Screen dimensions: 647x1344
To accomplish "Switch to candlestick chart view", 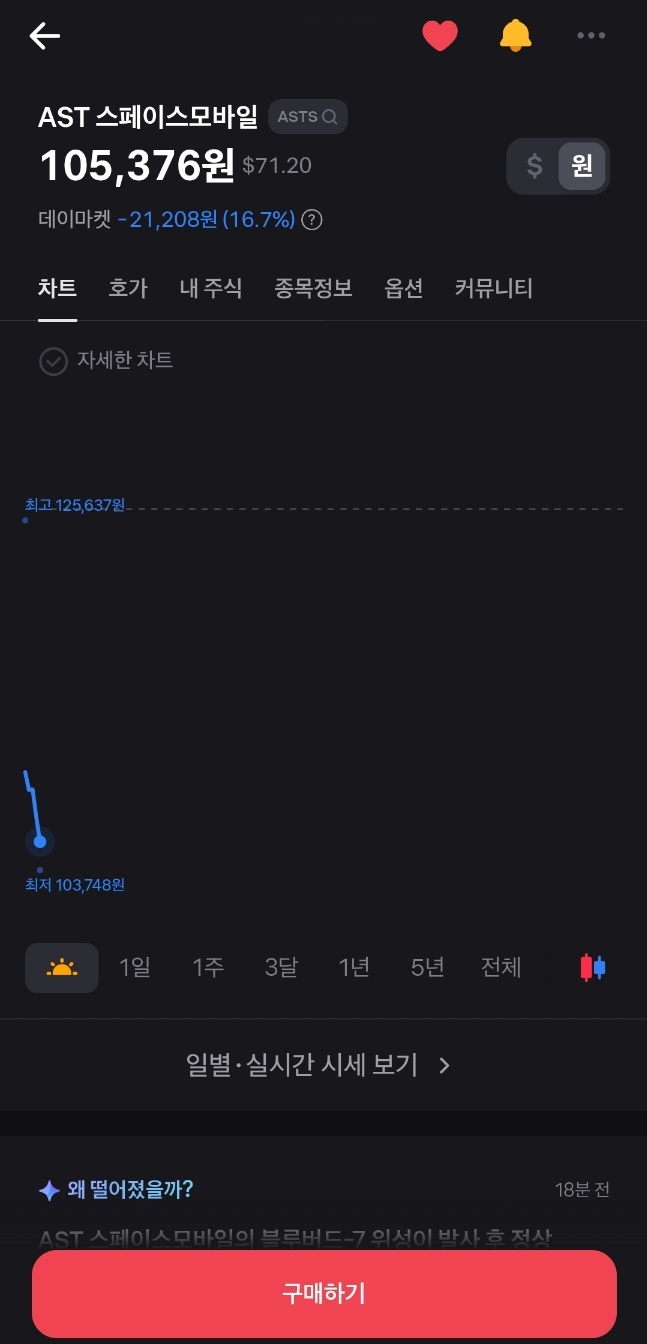I will pos(593,967).
